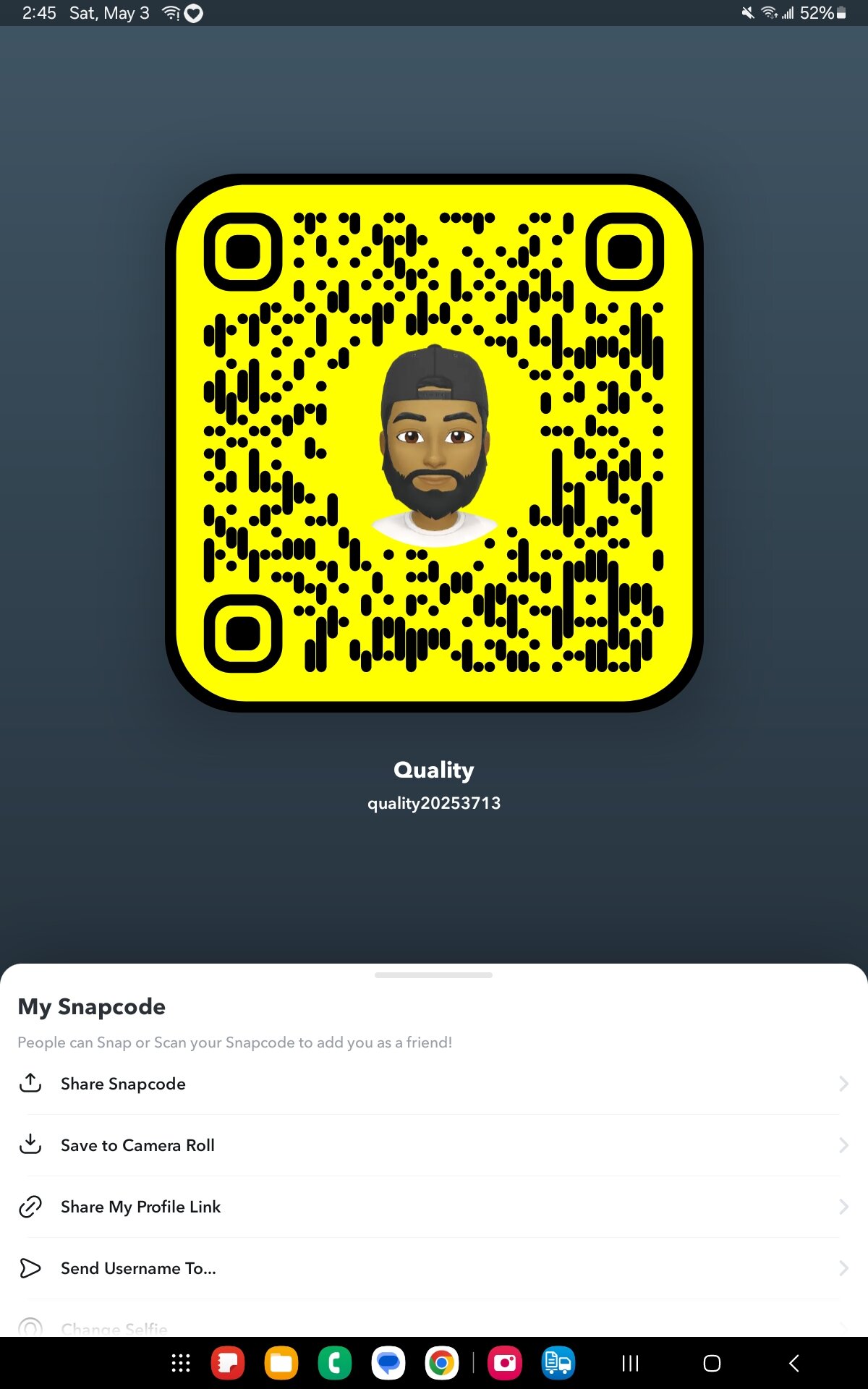Image resolution: width=868 pixels, height=1389 pixels.
Task: Open Share Snapcode option
Action: click(123, 1084)
